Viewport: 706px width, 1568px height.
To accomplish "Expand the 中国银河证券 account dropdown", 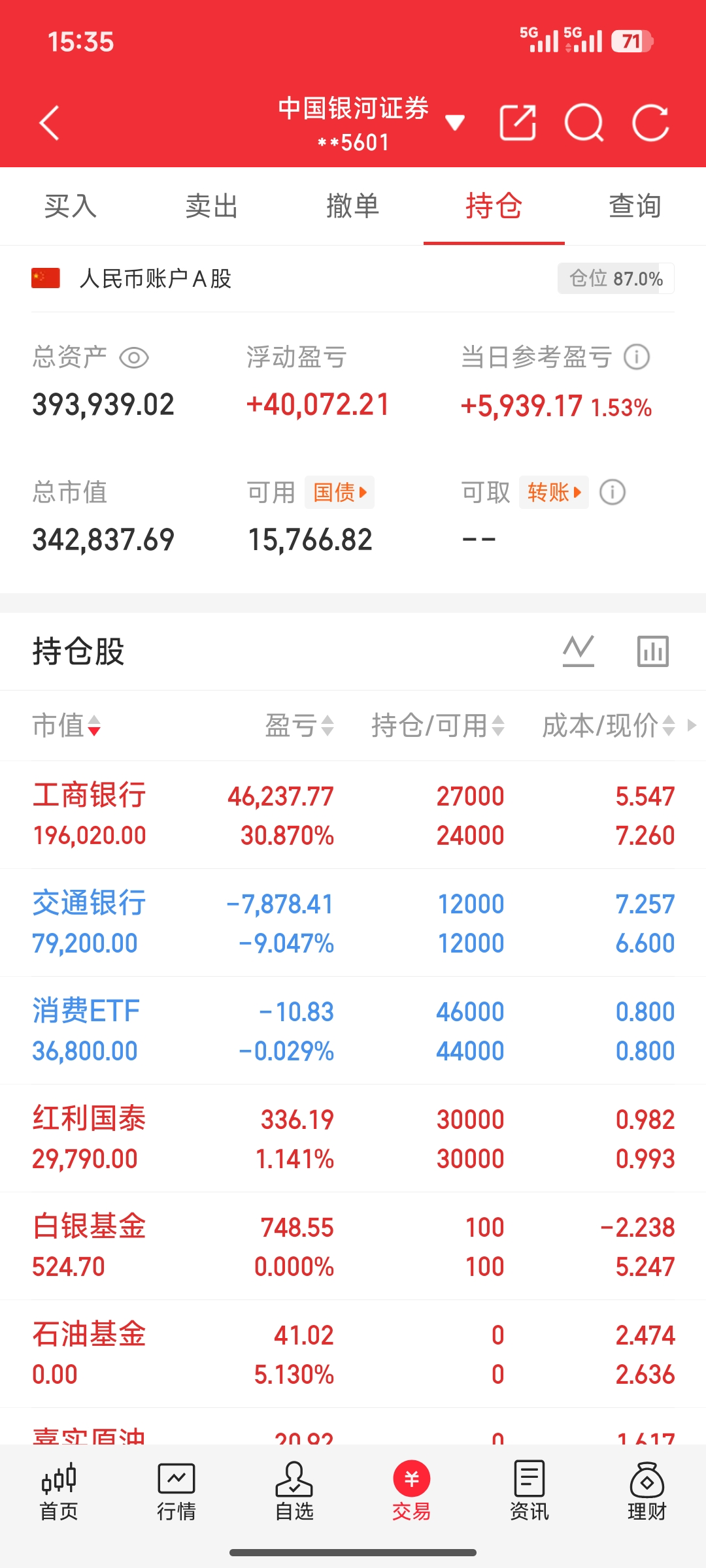I will coord(454,122).
